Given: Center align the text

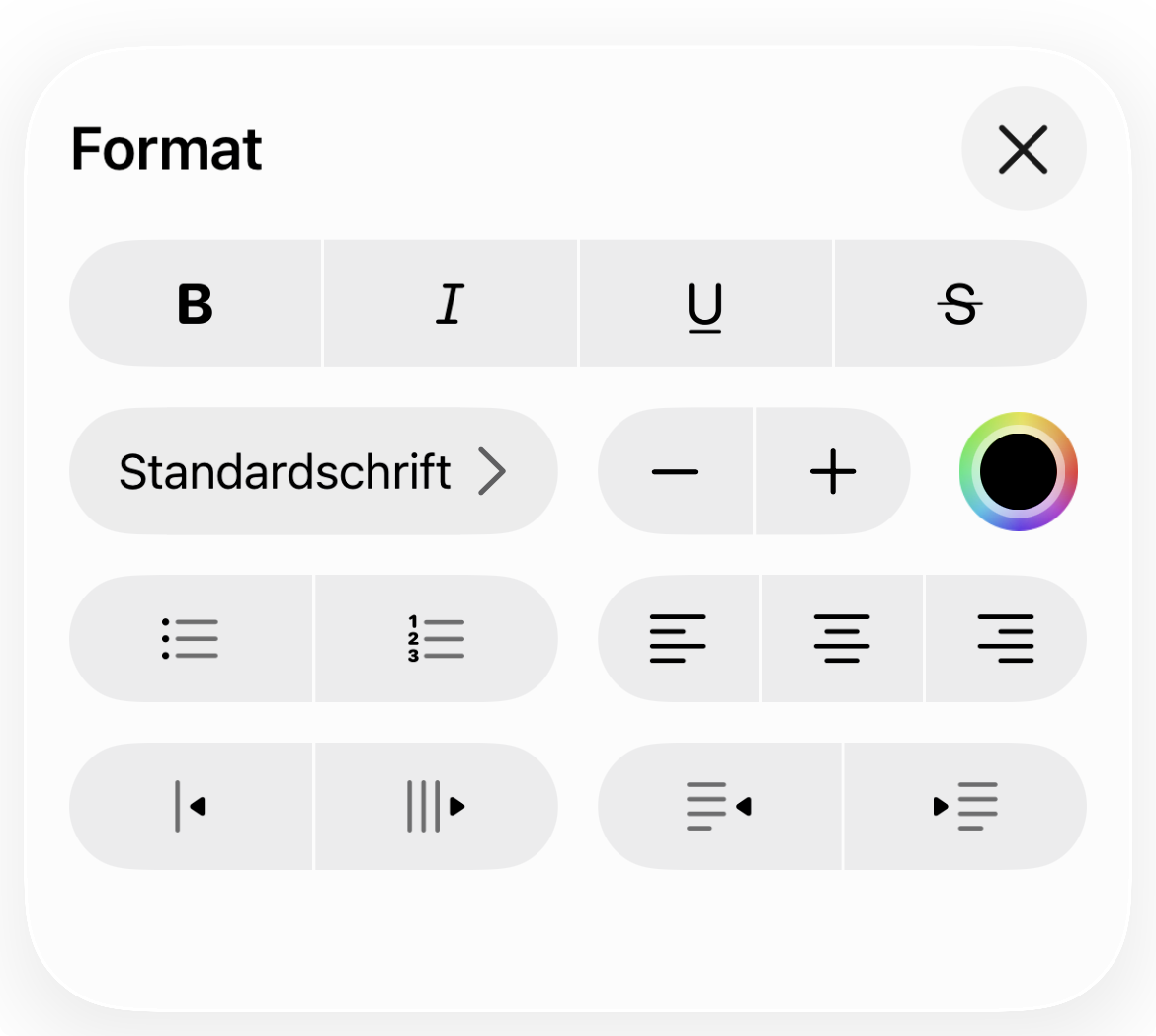Looking at the screenshot, I should click(842, 639).
